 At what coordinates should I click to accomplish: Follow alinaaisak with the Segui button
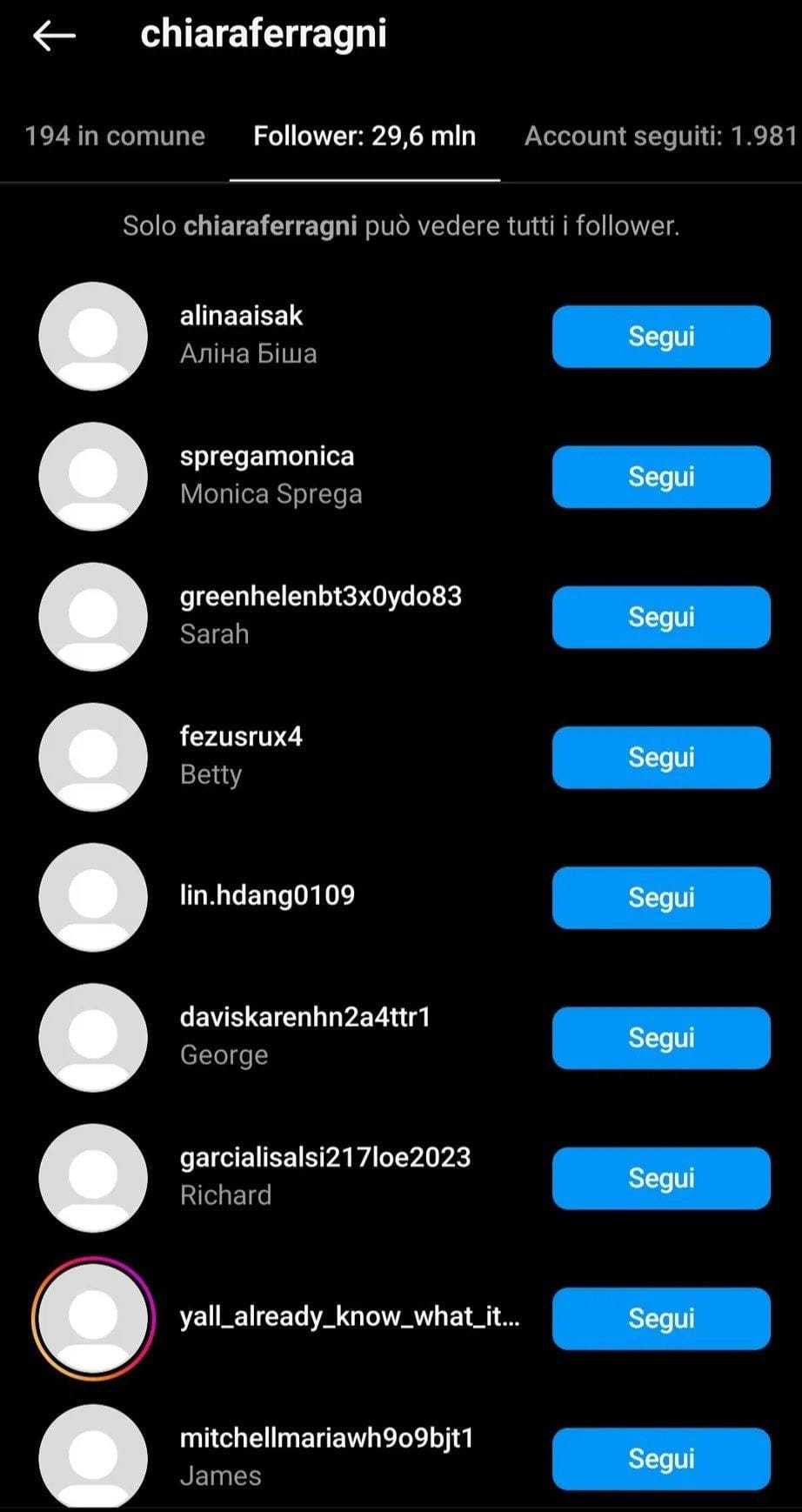point(661,336)
